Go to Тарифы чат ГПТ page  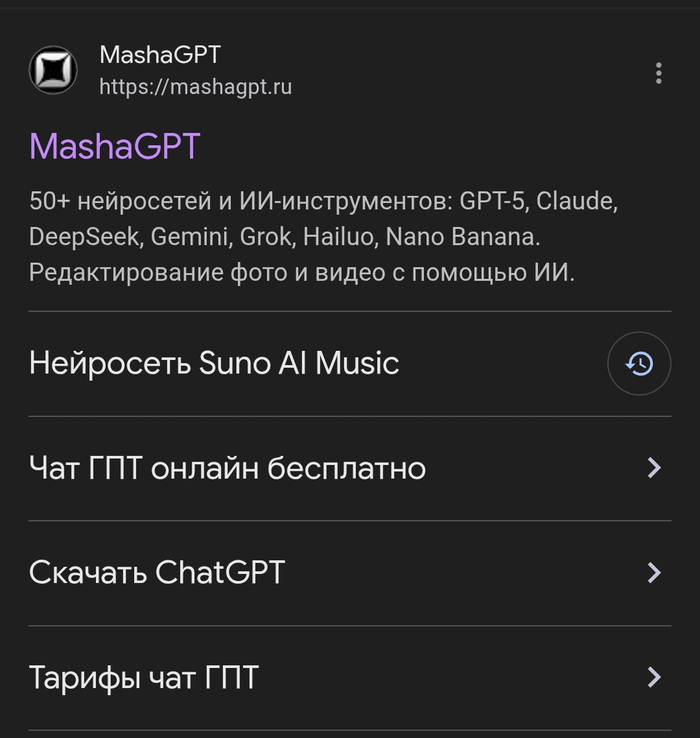click(x=144, y=678)
